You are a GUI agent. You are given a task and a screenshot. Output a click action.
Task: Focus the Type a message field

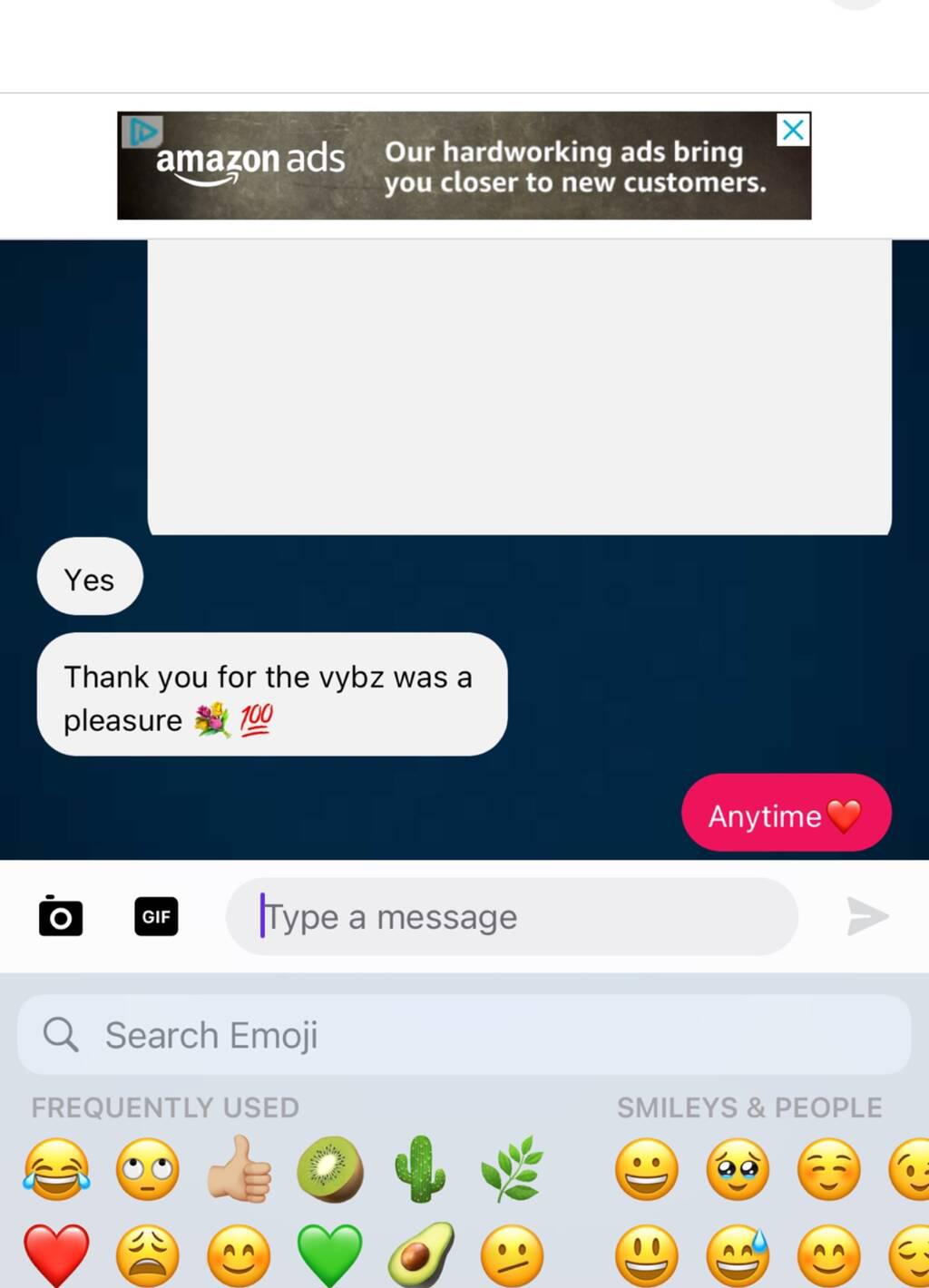(x=511, y=917)
